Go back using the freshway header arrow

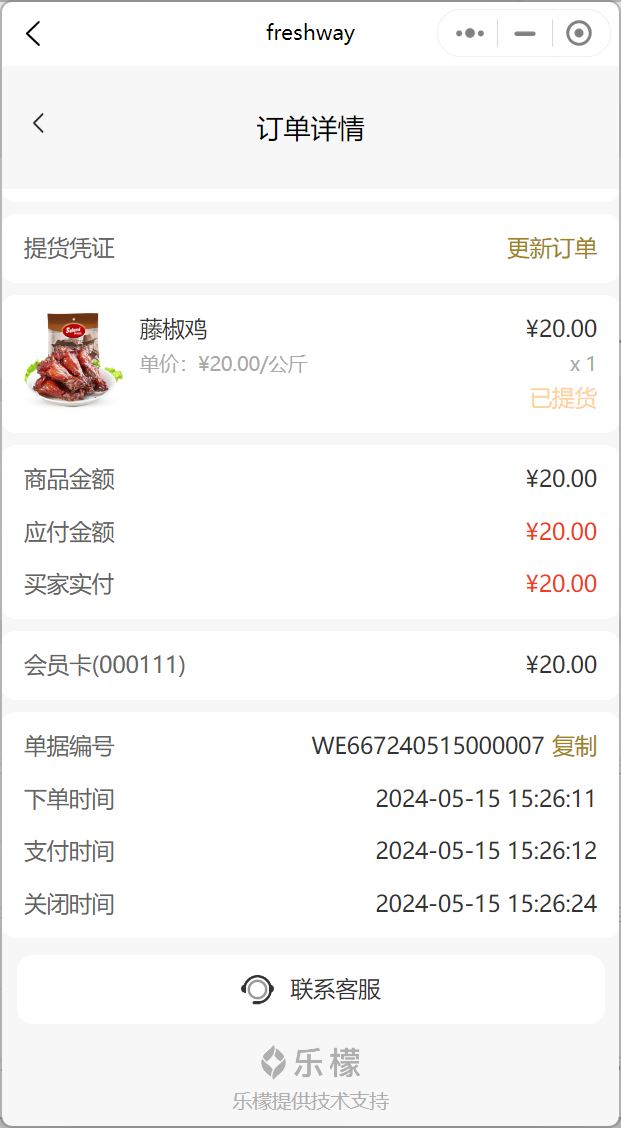pos(33,33)
